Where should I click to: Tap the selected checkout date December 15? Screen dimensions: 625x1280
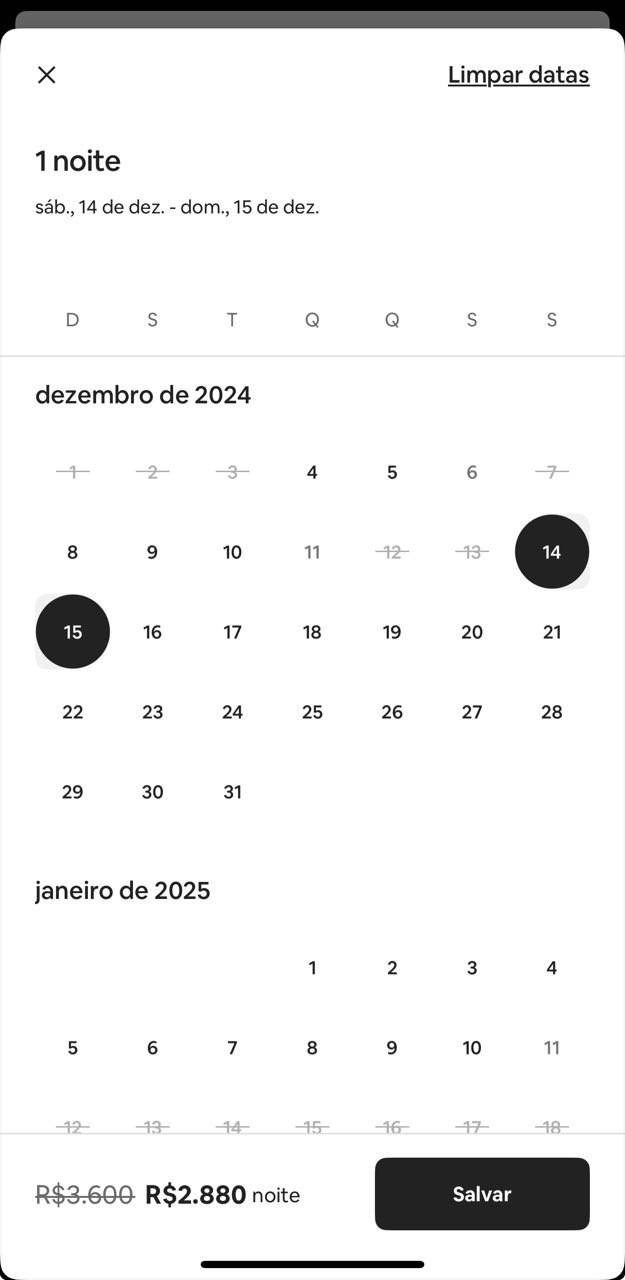pos(73,632)
